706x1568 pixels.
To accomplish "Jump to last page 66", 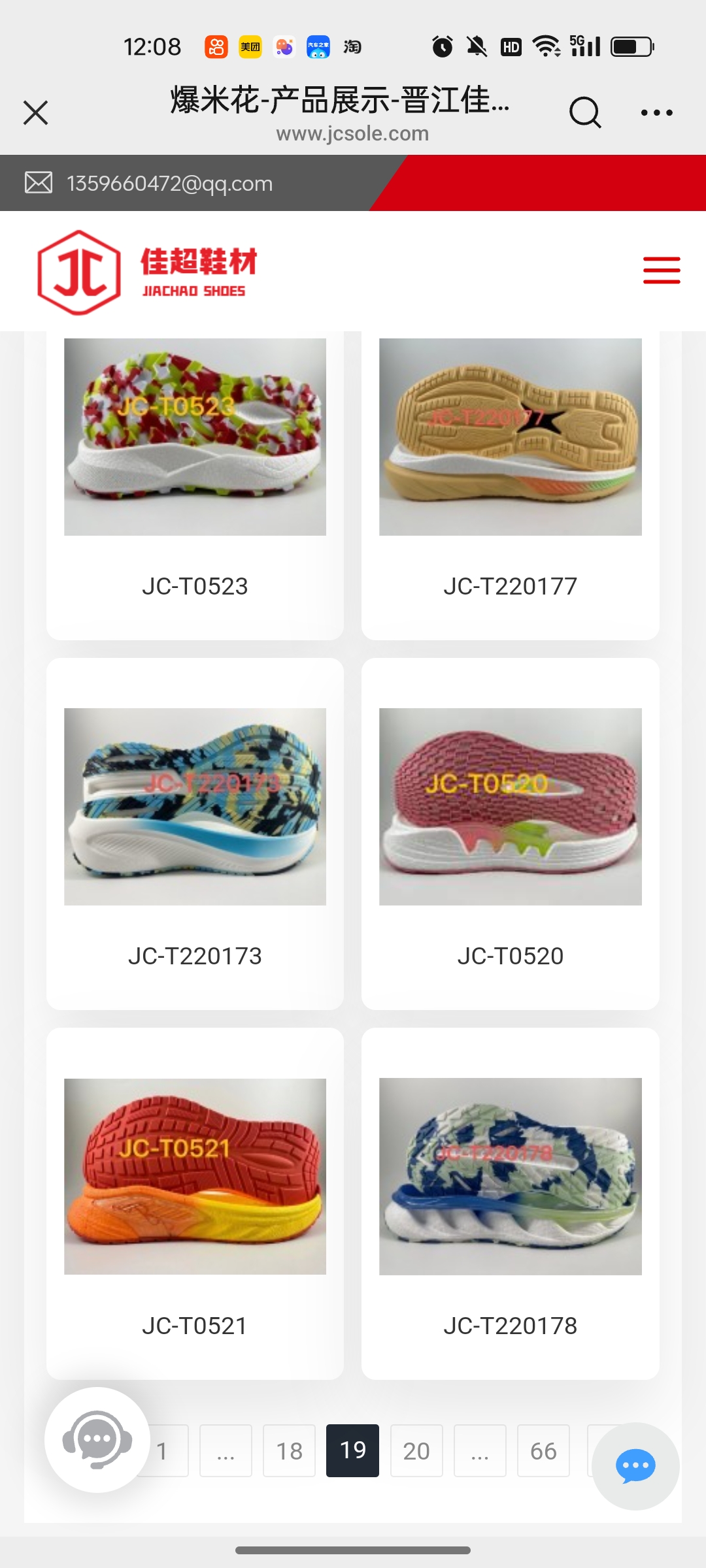I will coord(543,1450).
